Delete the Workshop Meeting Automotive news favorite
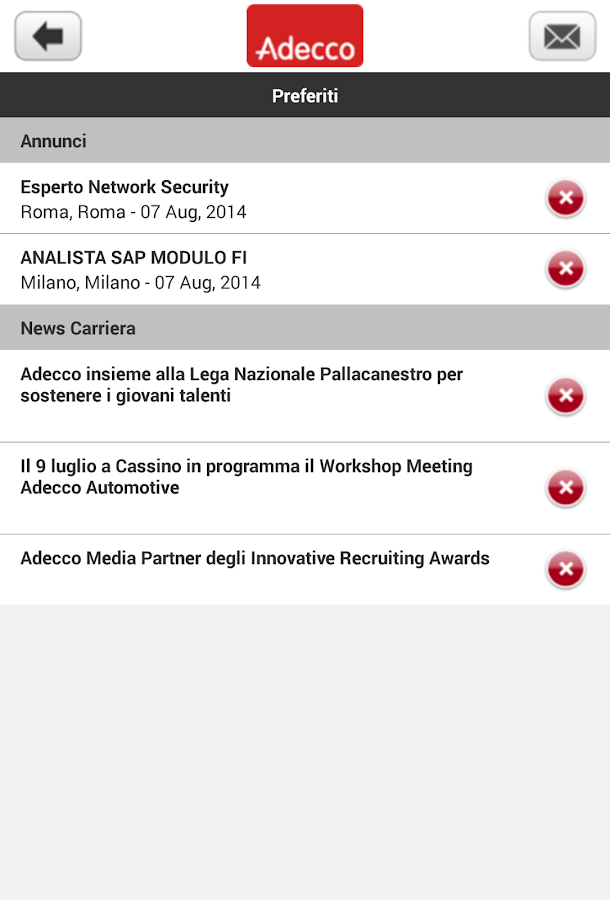The width and height of the screenshot is (610, 900). tap(565, 488)
